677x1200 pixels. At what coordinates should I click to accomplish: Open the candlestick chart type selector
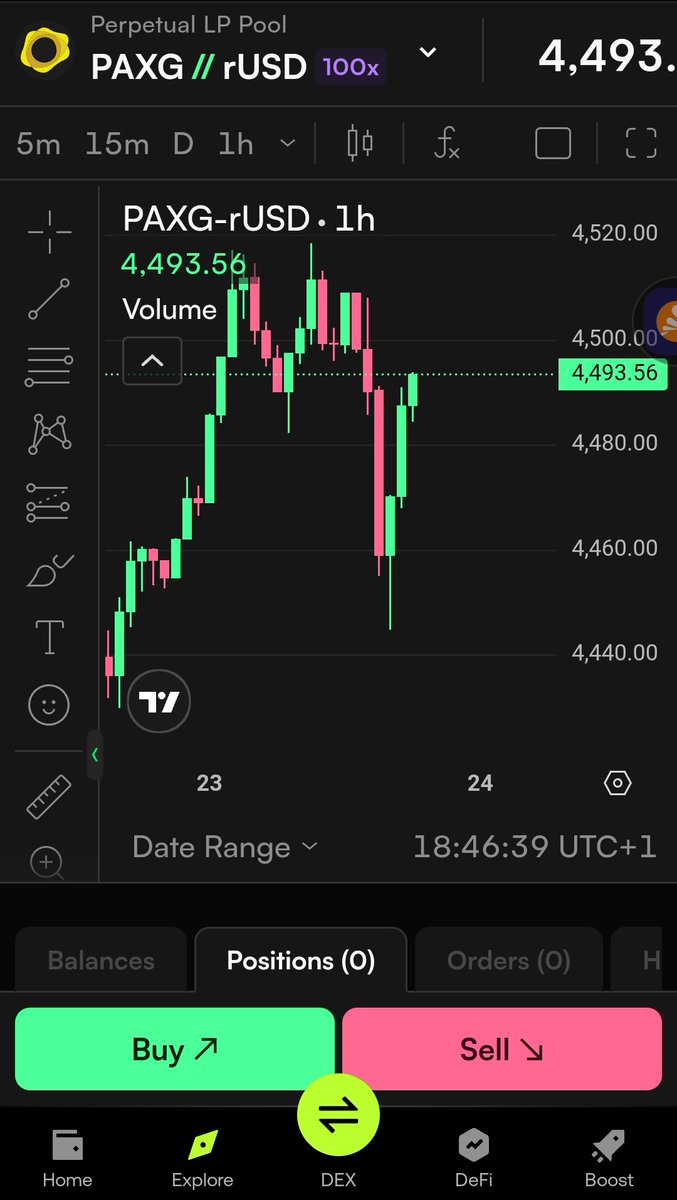pos(360,144)
